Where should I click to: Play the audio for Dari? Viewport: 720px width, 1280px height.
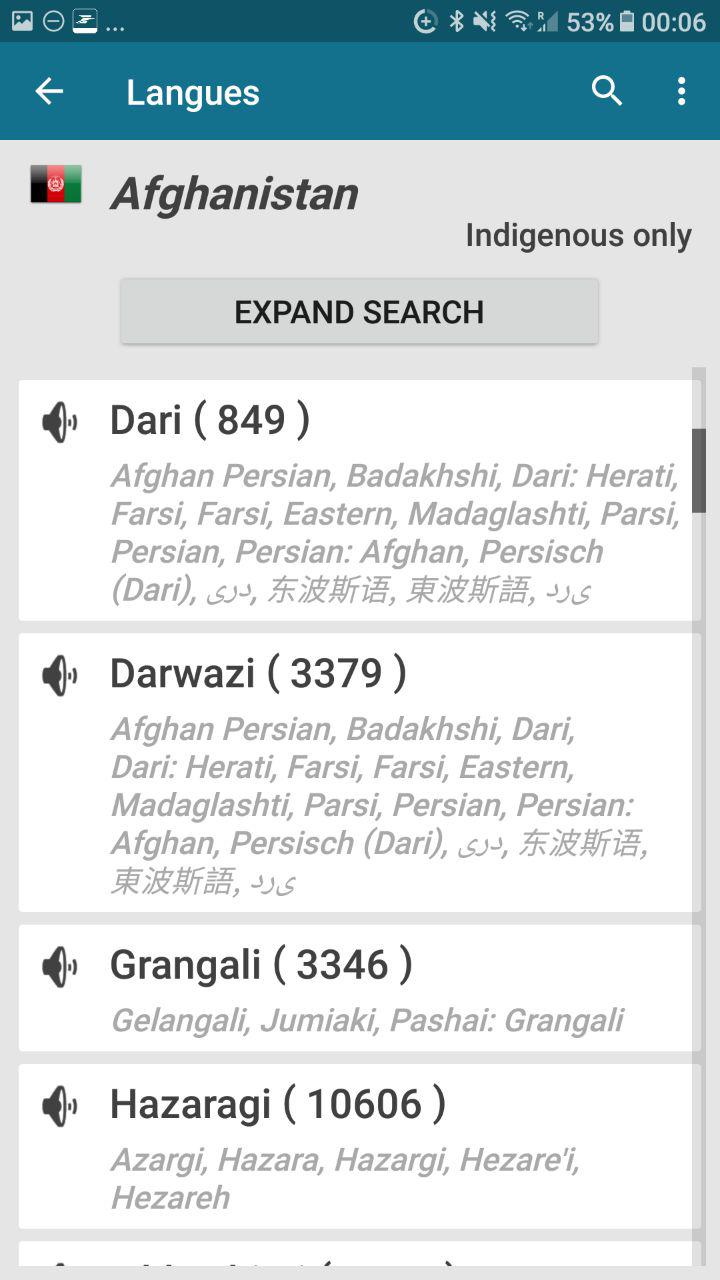pyautogui.click(x=60, y=423)
